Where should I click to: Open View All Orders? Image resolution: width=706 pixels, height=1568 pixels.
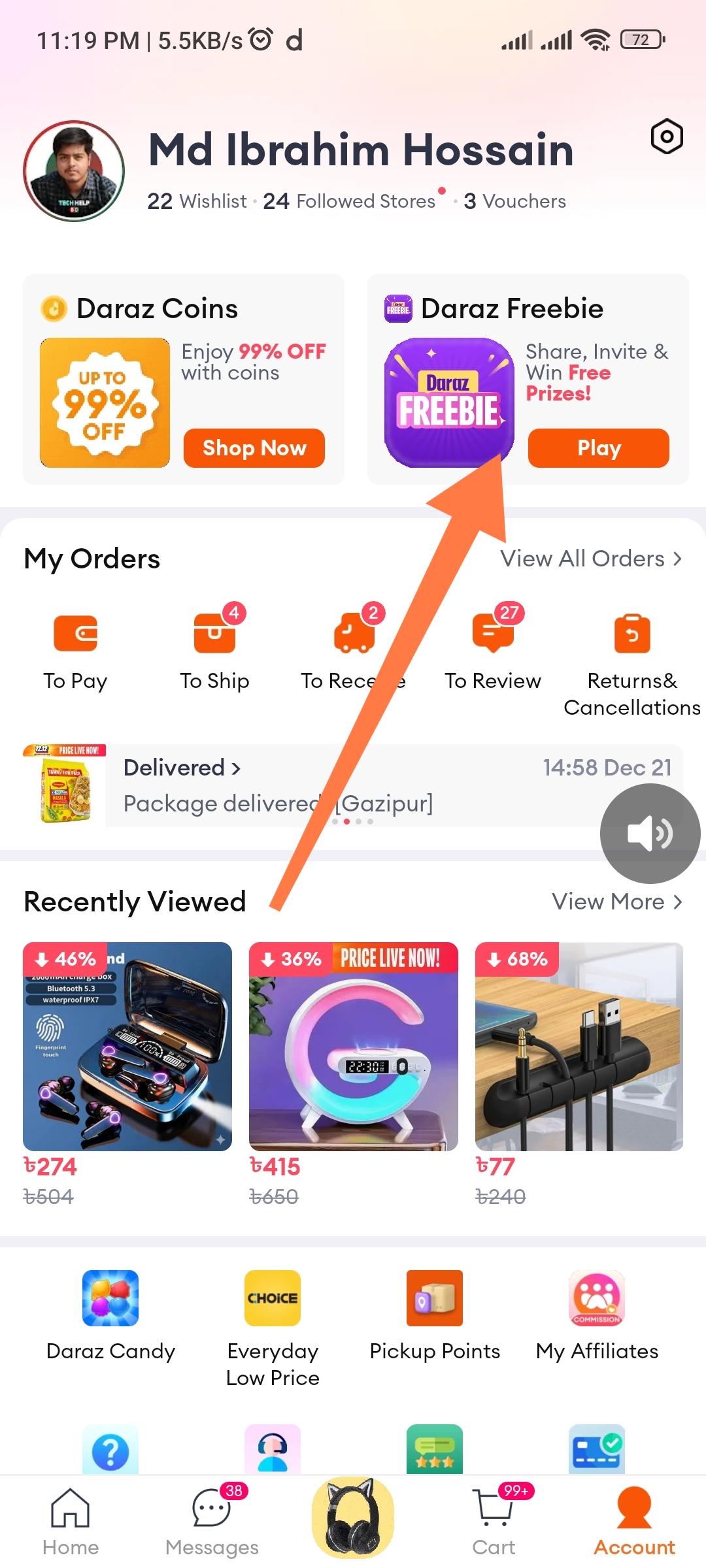click(590, 559)
